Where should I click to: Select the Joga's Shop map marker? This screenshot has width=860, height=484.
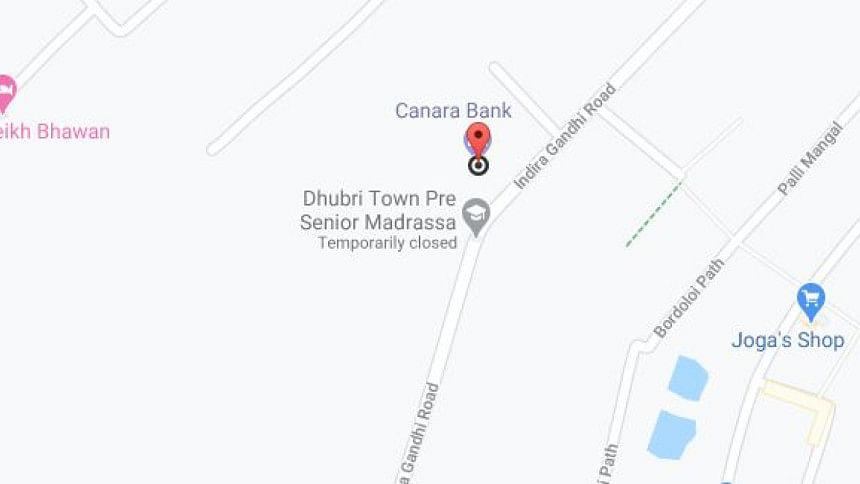tap(810, 299)
